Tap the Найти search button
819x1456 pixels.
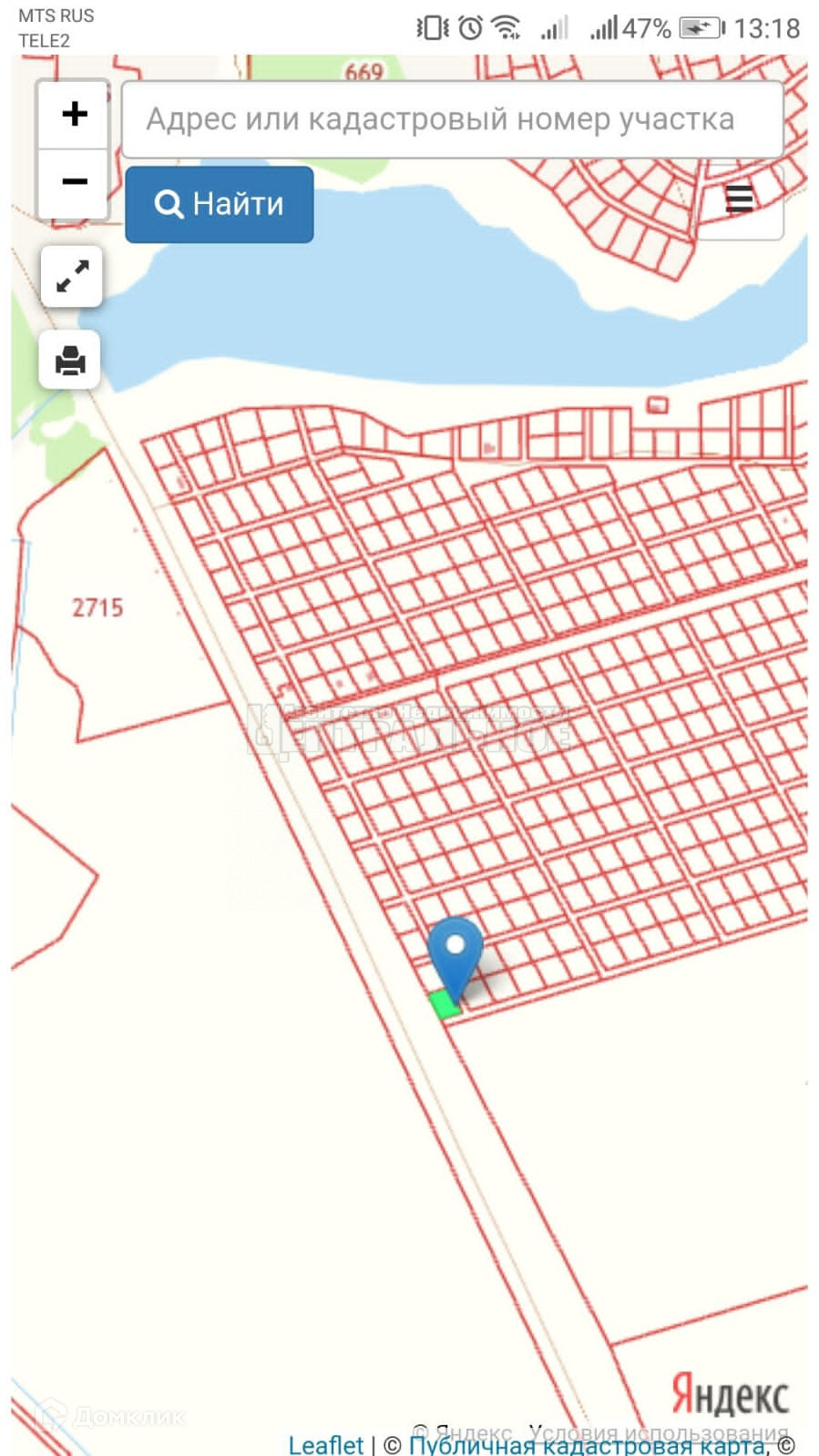click(x=220, y=204)
